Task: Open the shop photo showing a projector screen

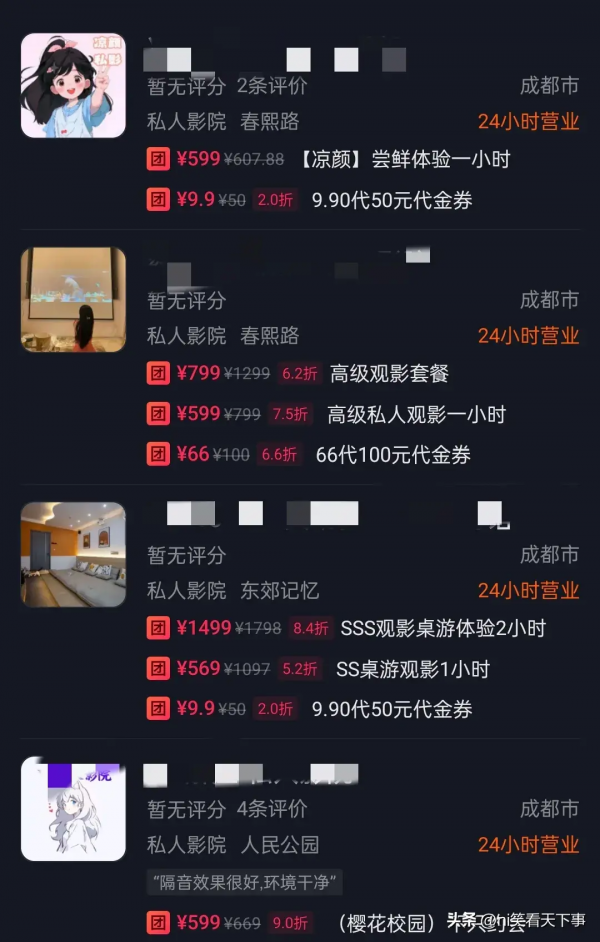Action: coord(73,300)
